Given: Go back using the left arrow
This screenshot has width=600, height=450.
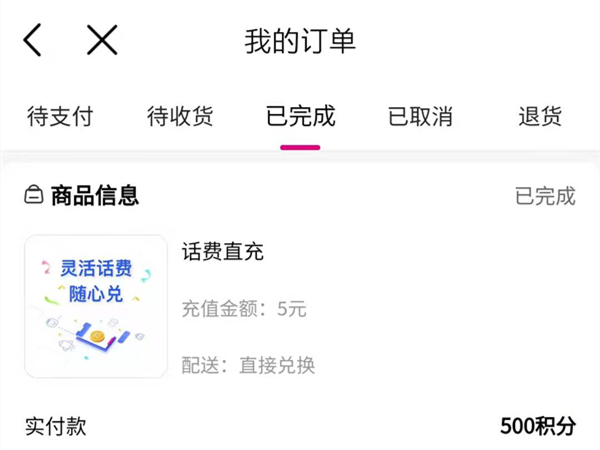Looking at the screenshot, I should (x=33, y=41).
